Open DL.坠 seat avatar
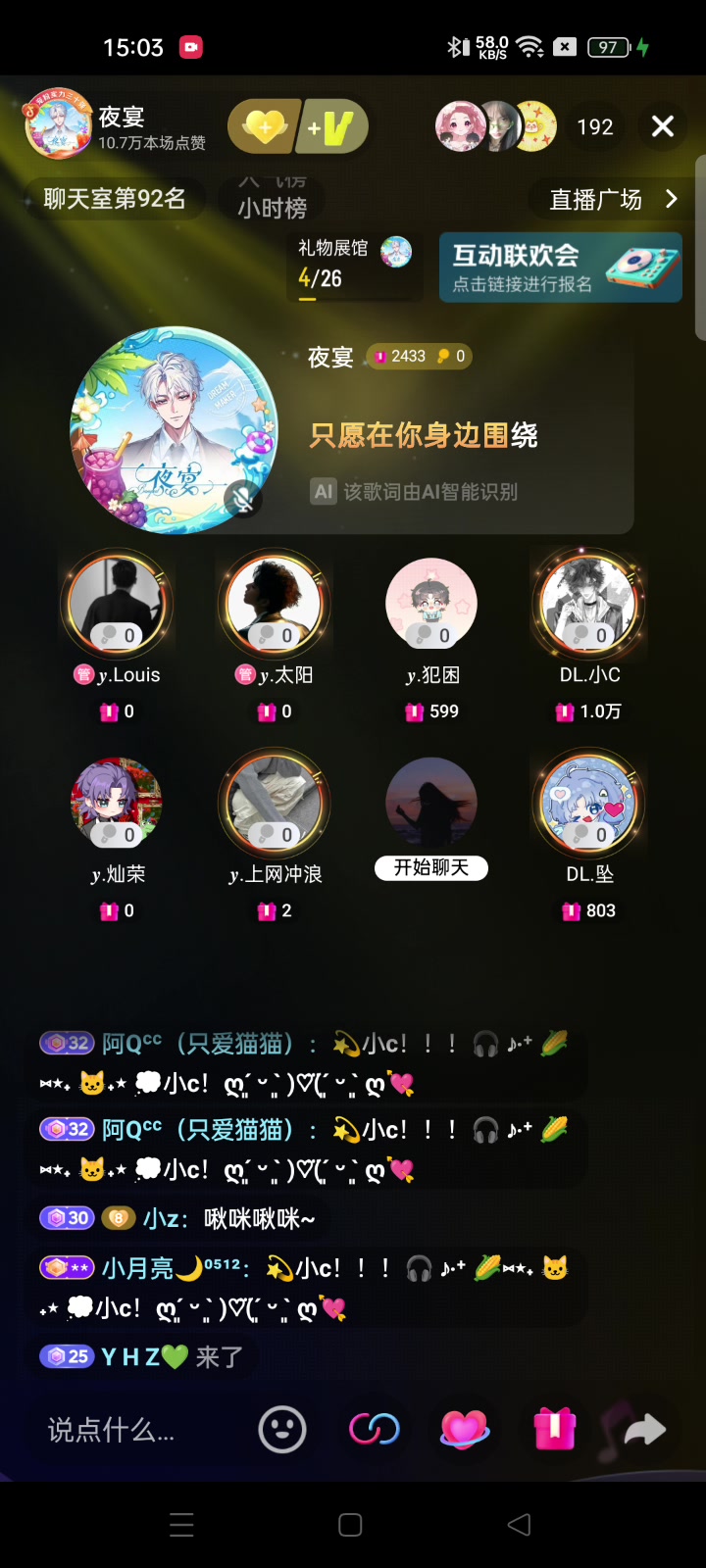706x1568 pixels. click(x=588, y=802)
